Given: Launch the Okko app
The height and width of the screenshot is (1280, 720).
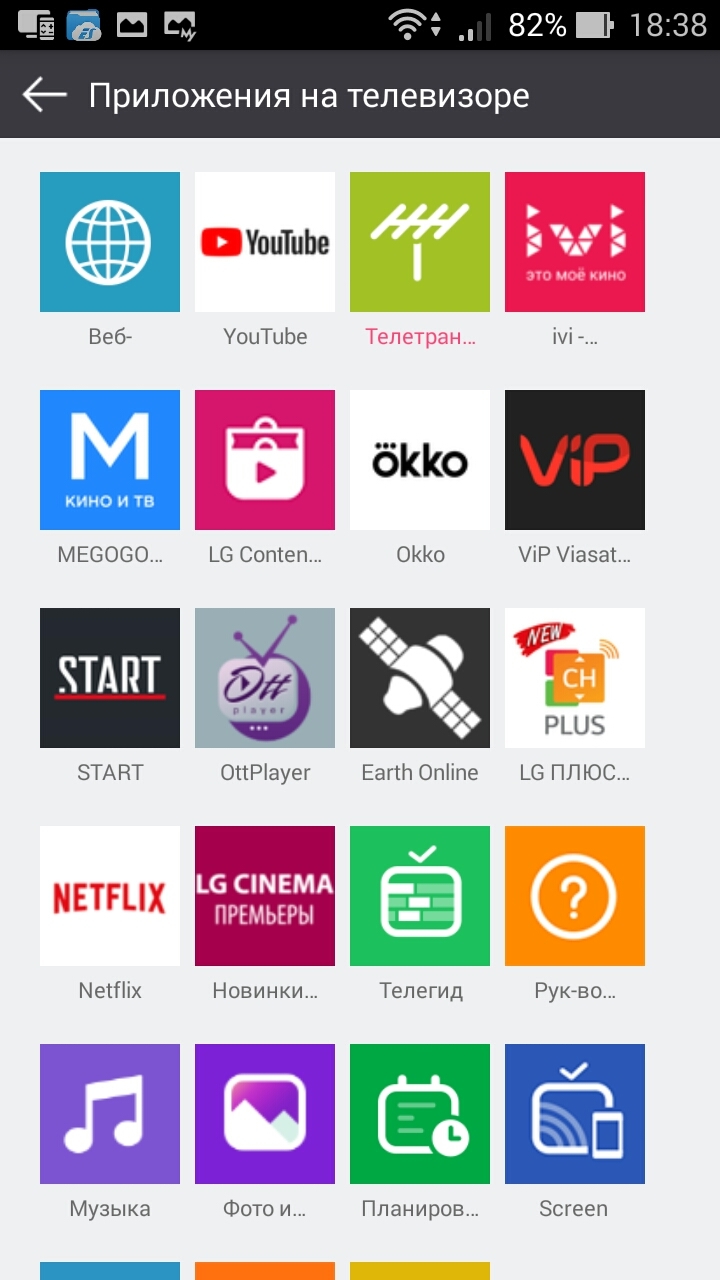Looking at the screenshot, I should (x=420, y=460).
